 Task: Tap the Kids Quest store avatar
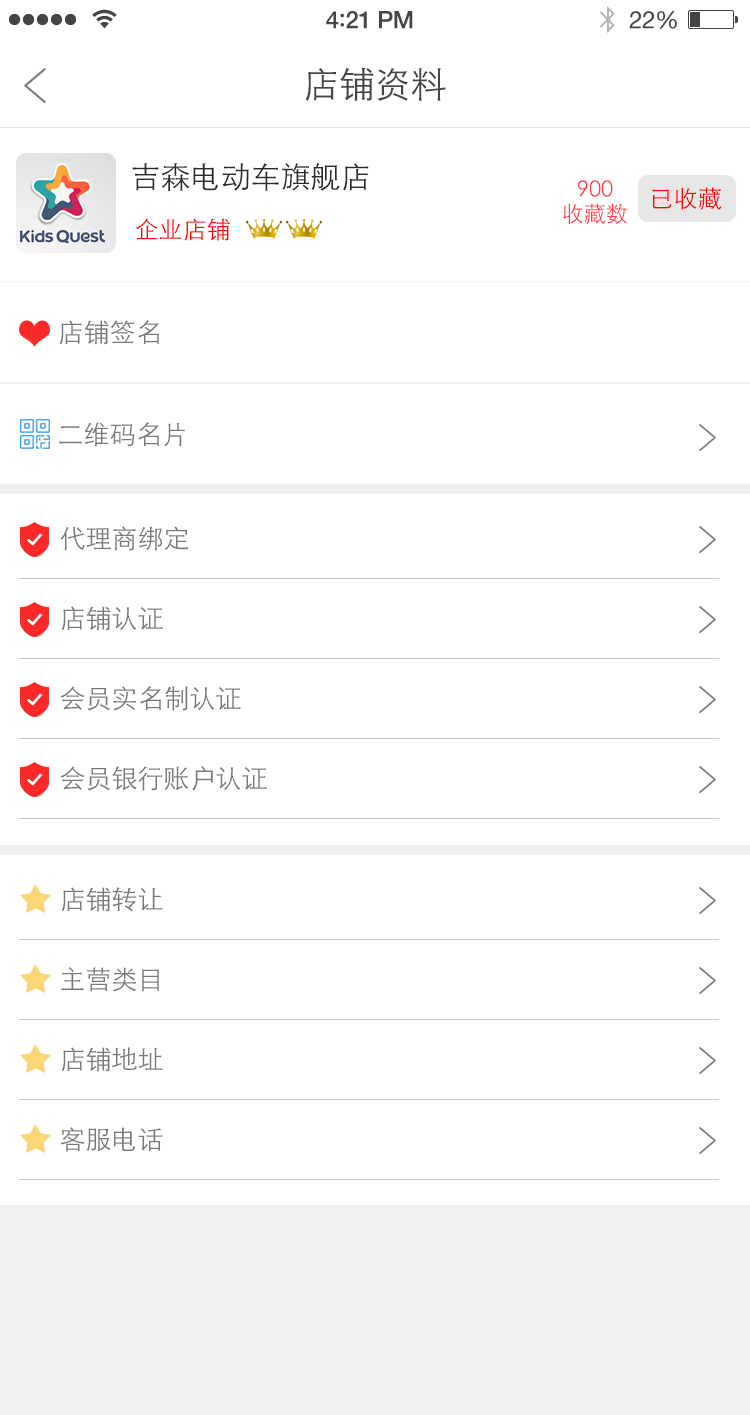tap(66, 203)
